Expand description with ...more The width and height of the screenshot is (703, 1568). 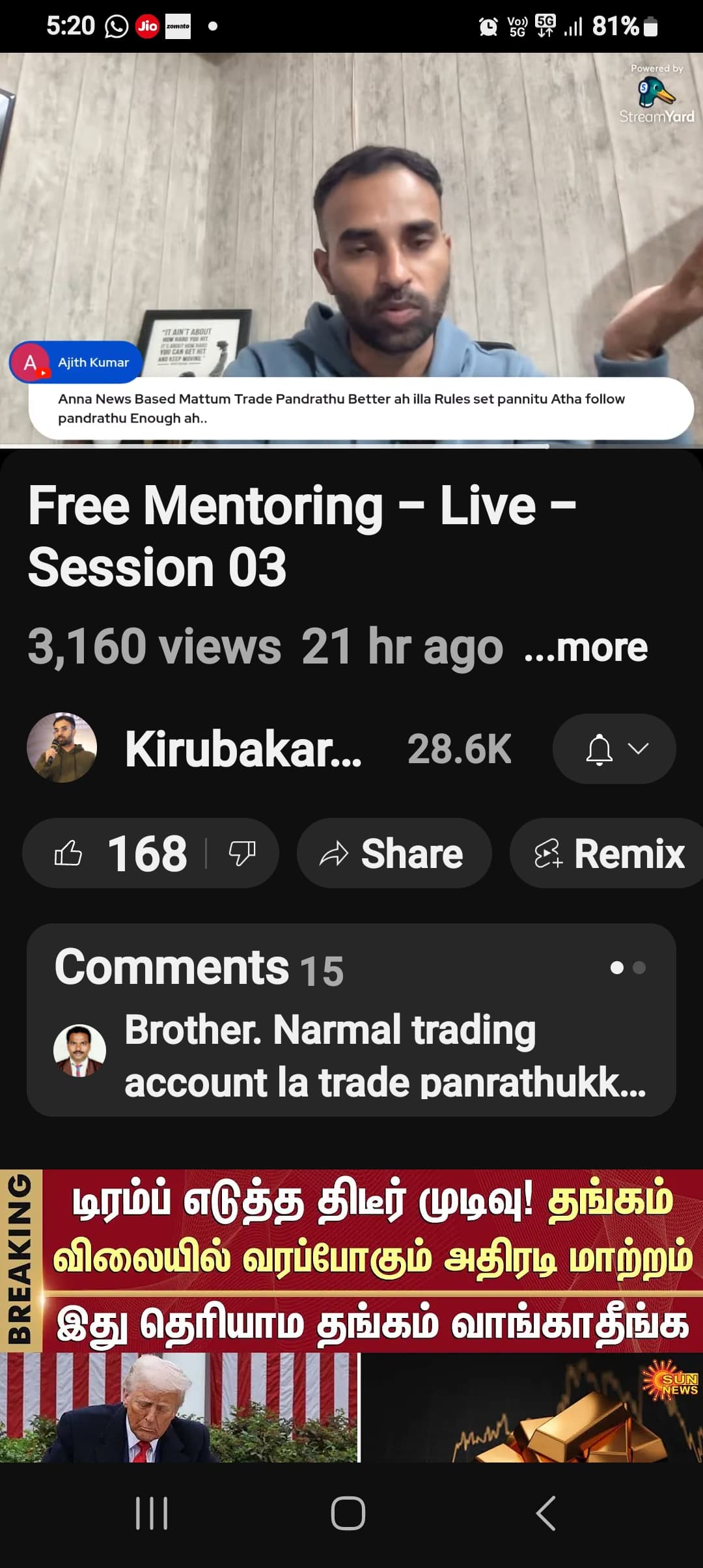click(x=586, y=647)
